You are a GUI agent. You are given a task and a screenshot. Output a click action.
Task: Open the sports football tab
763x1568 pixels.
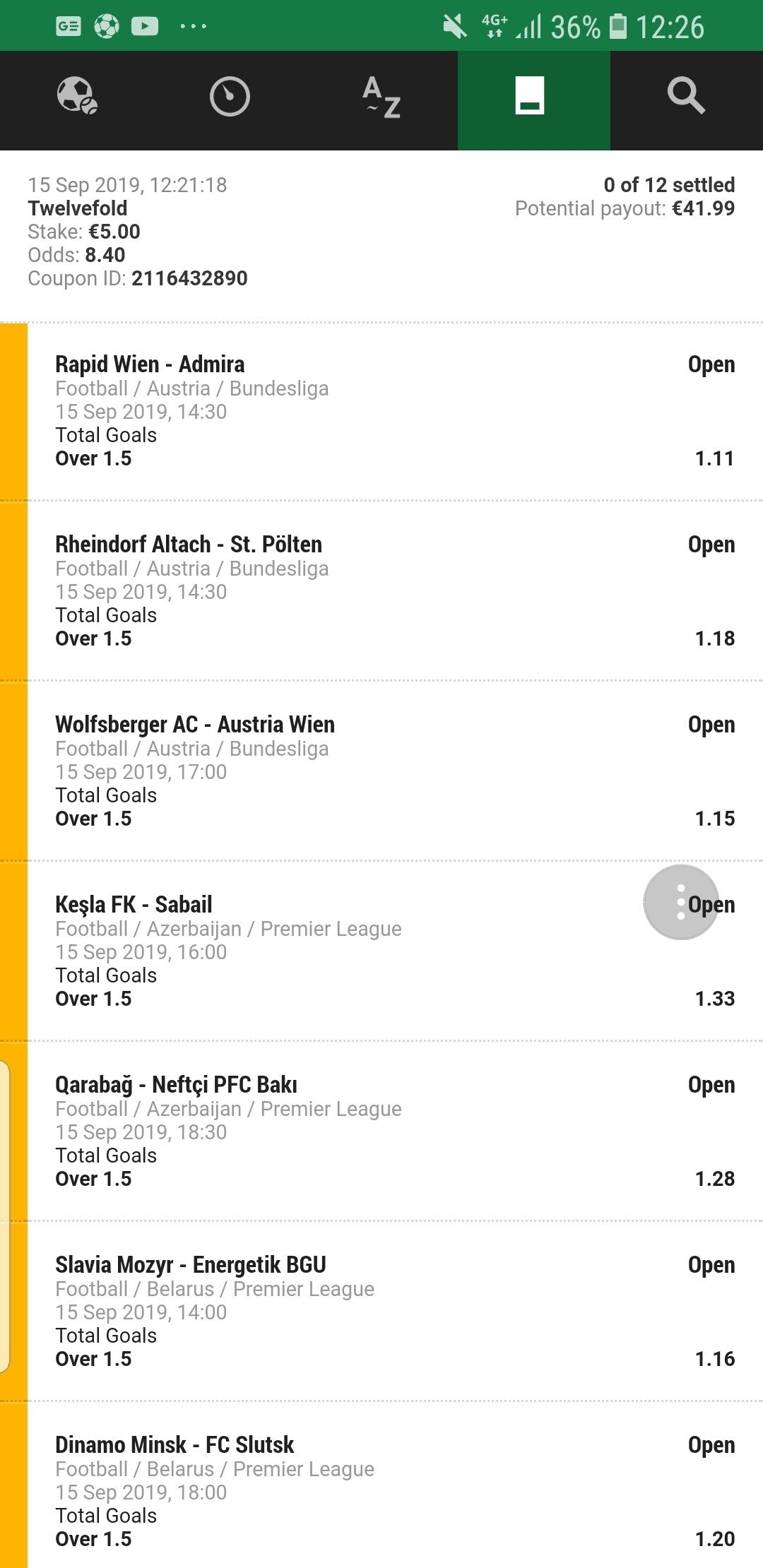[x=76, y=96]
